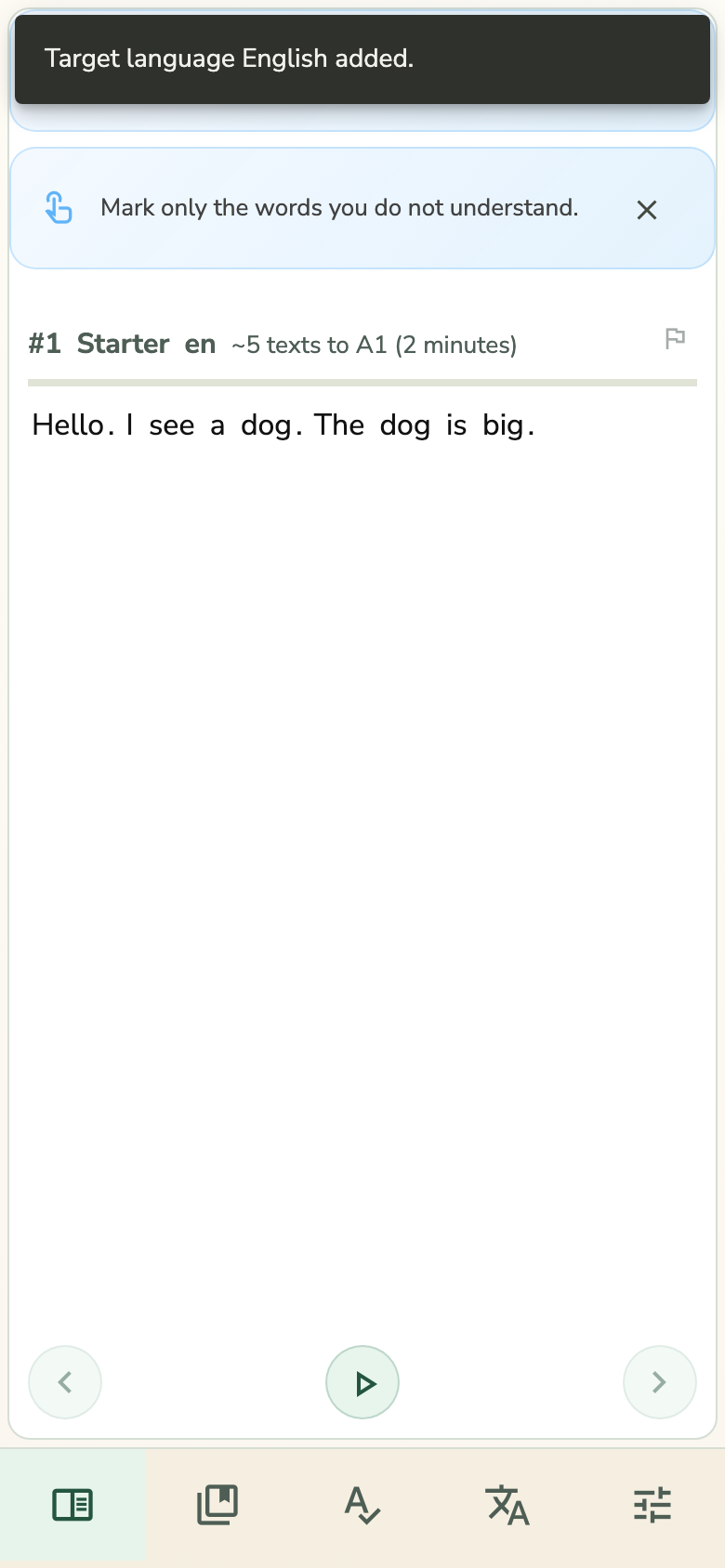The image size is (725, 1568).
Task: Open the settings sliders tab
Action: click(652, 1505)
